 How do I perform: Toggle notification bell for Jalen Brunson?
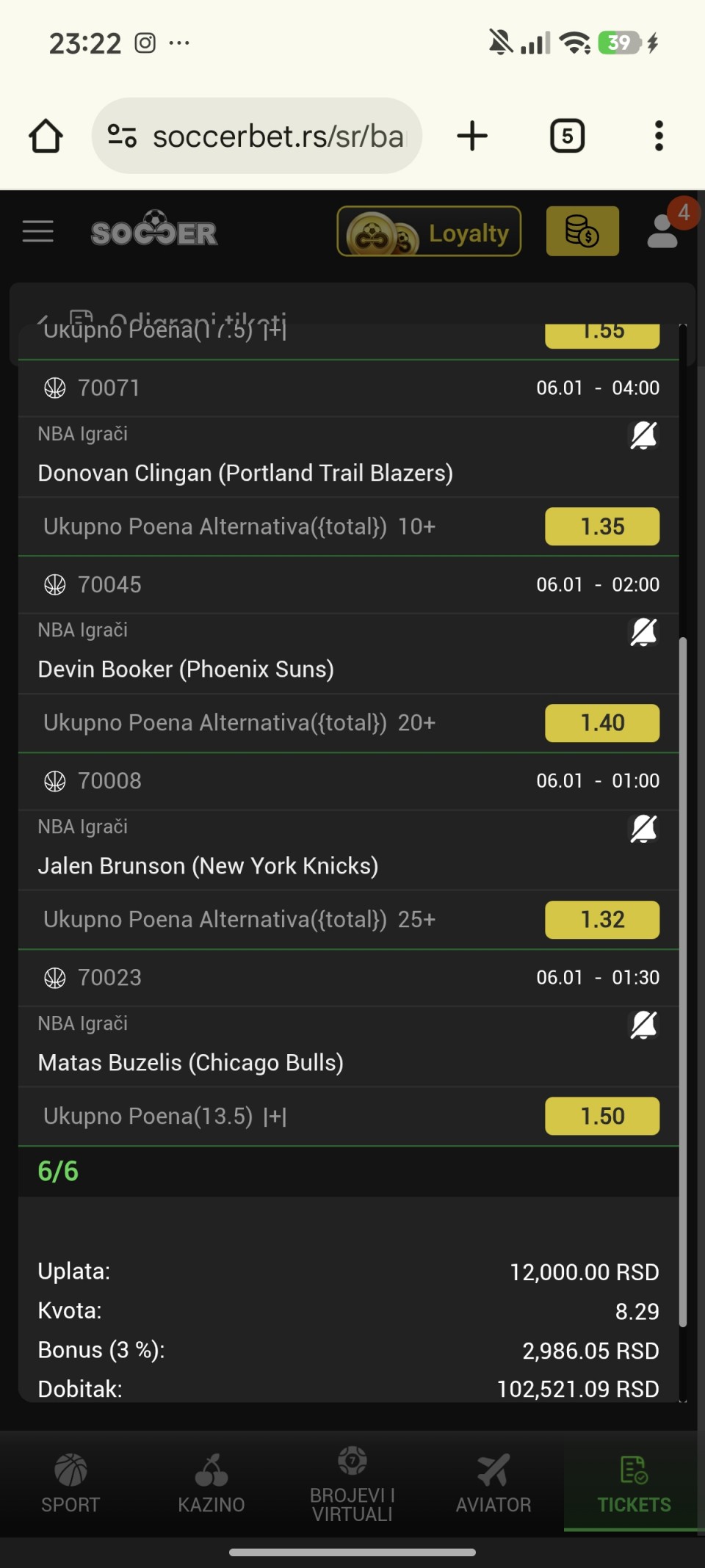[x=643, y=829]
